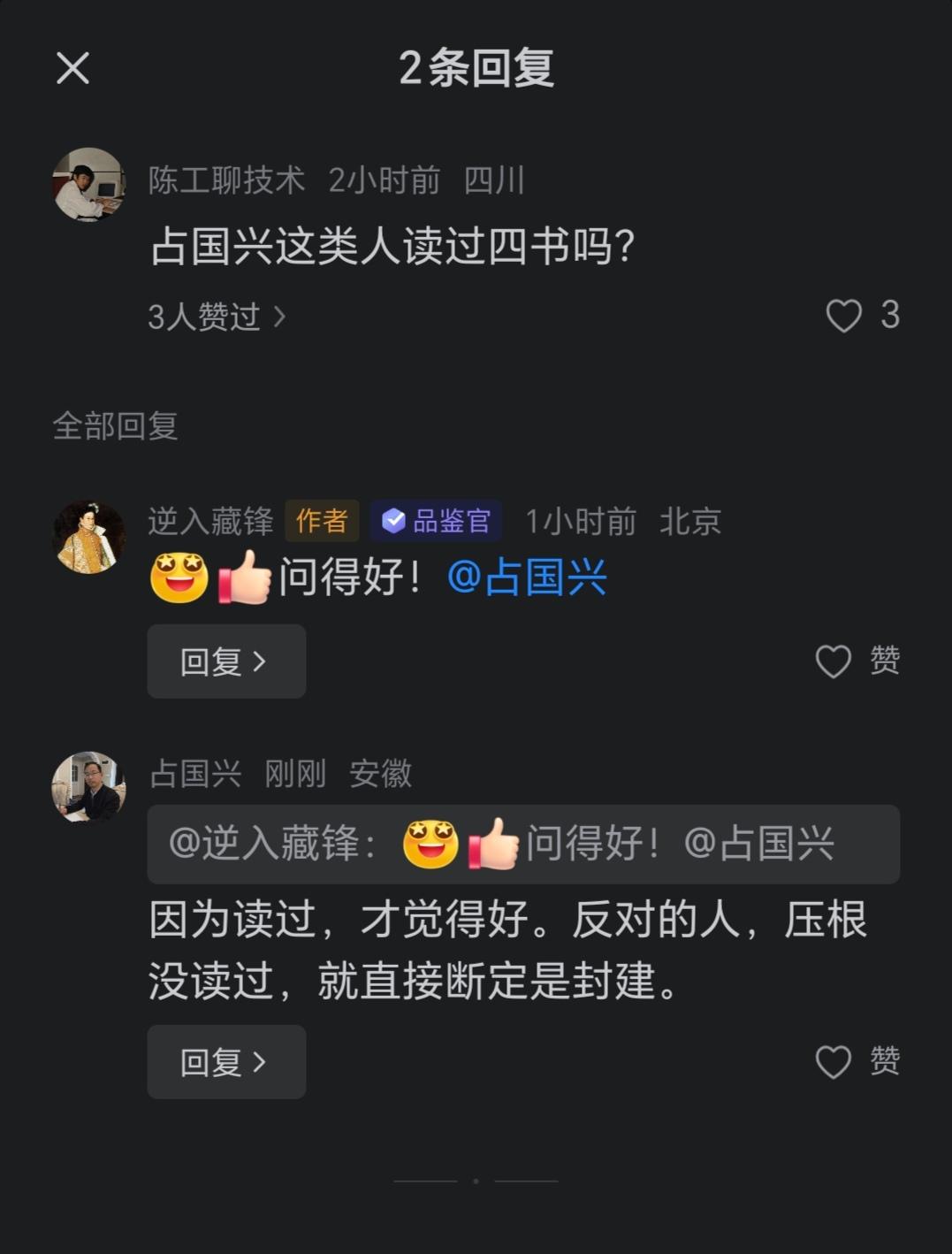
Task: Open the blue @占国兴 mention link
Action: point(527,576)
